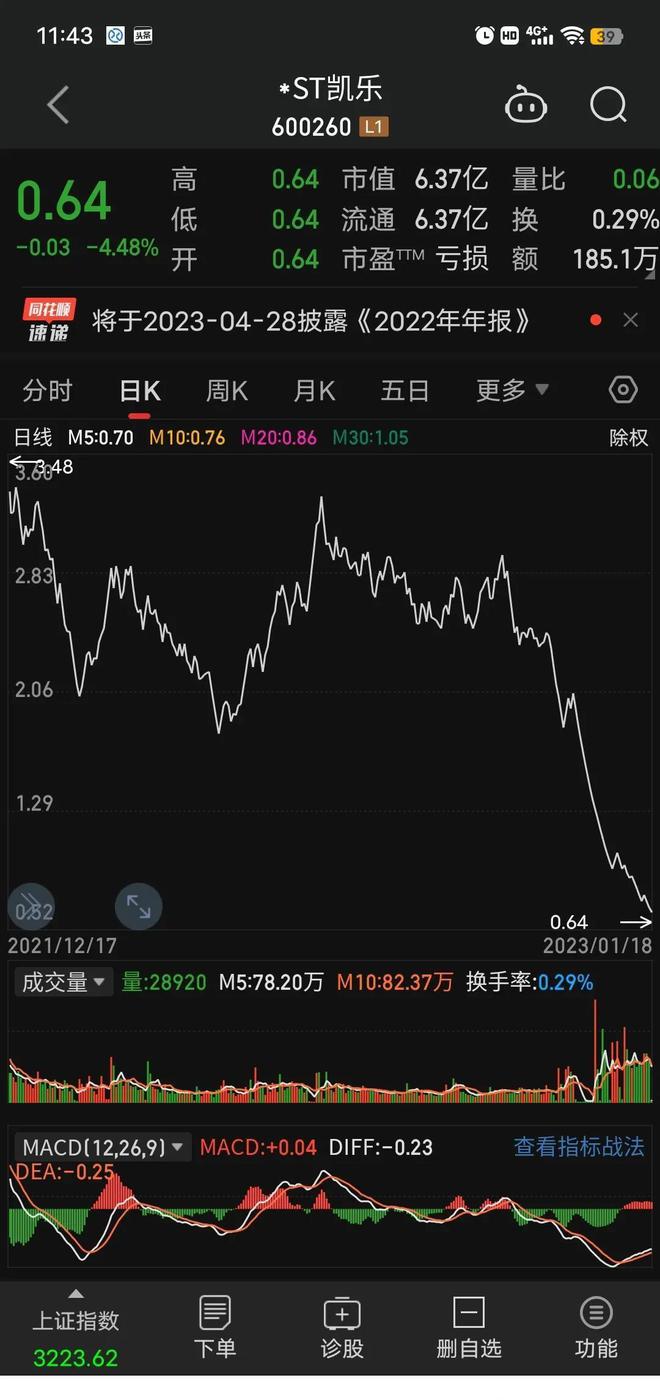Remove stock via 删自选
660x1400 pixels.
(468, 1327)
